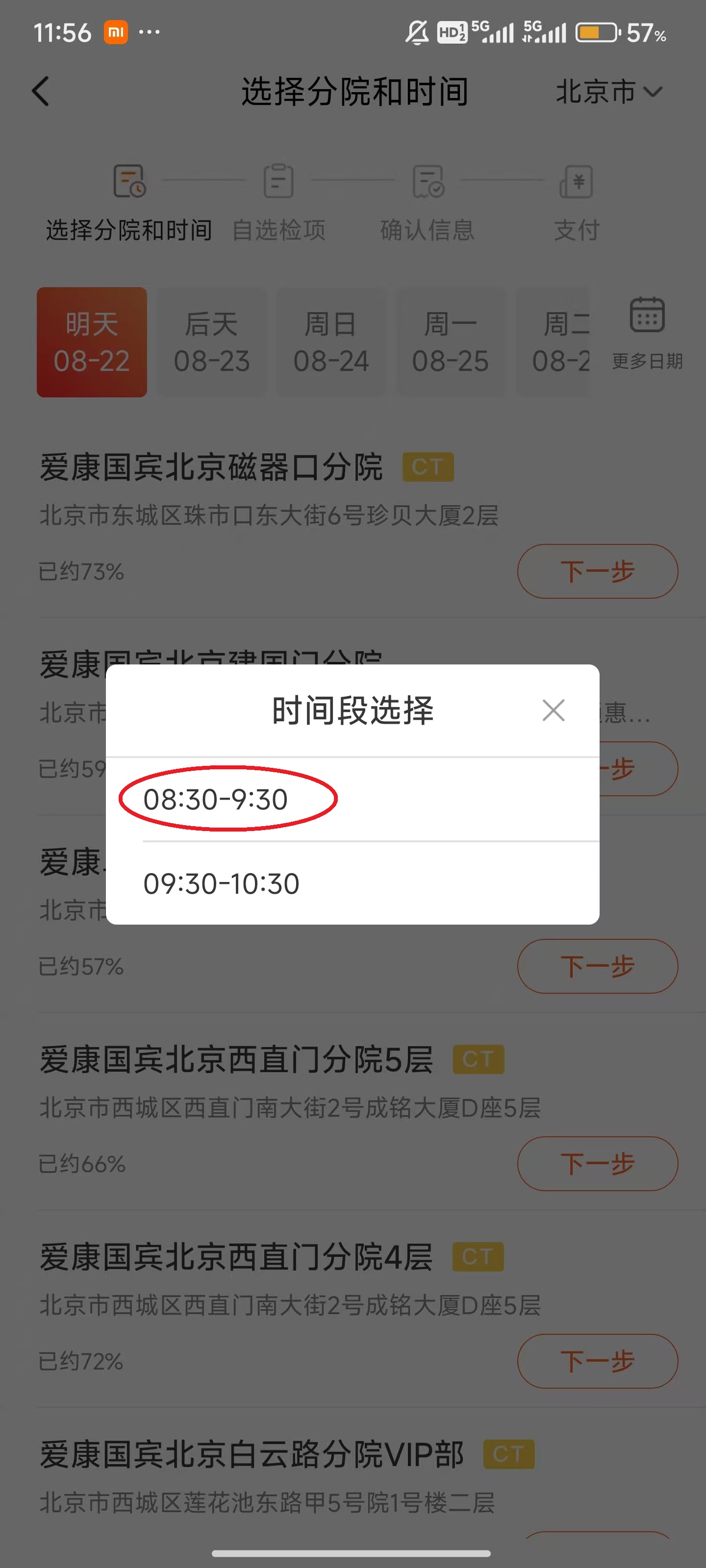Open the 更多日期 calendar icon
This screenshot has width=706, height=1568.
647,315
